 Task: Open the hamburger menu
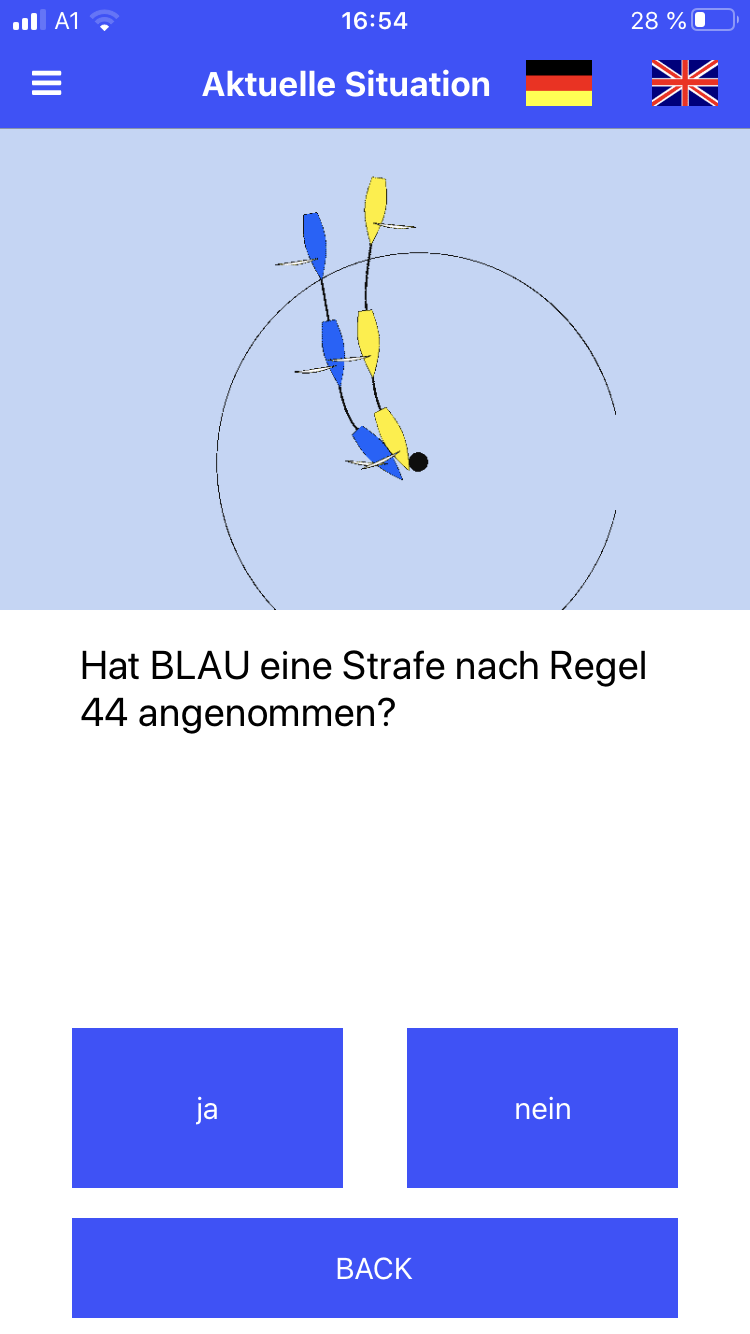(47, 84)
